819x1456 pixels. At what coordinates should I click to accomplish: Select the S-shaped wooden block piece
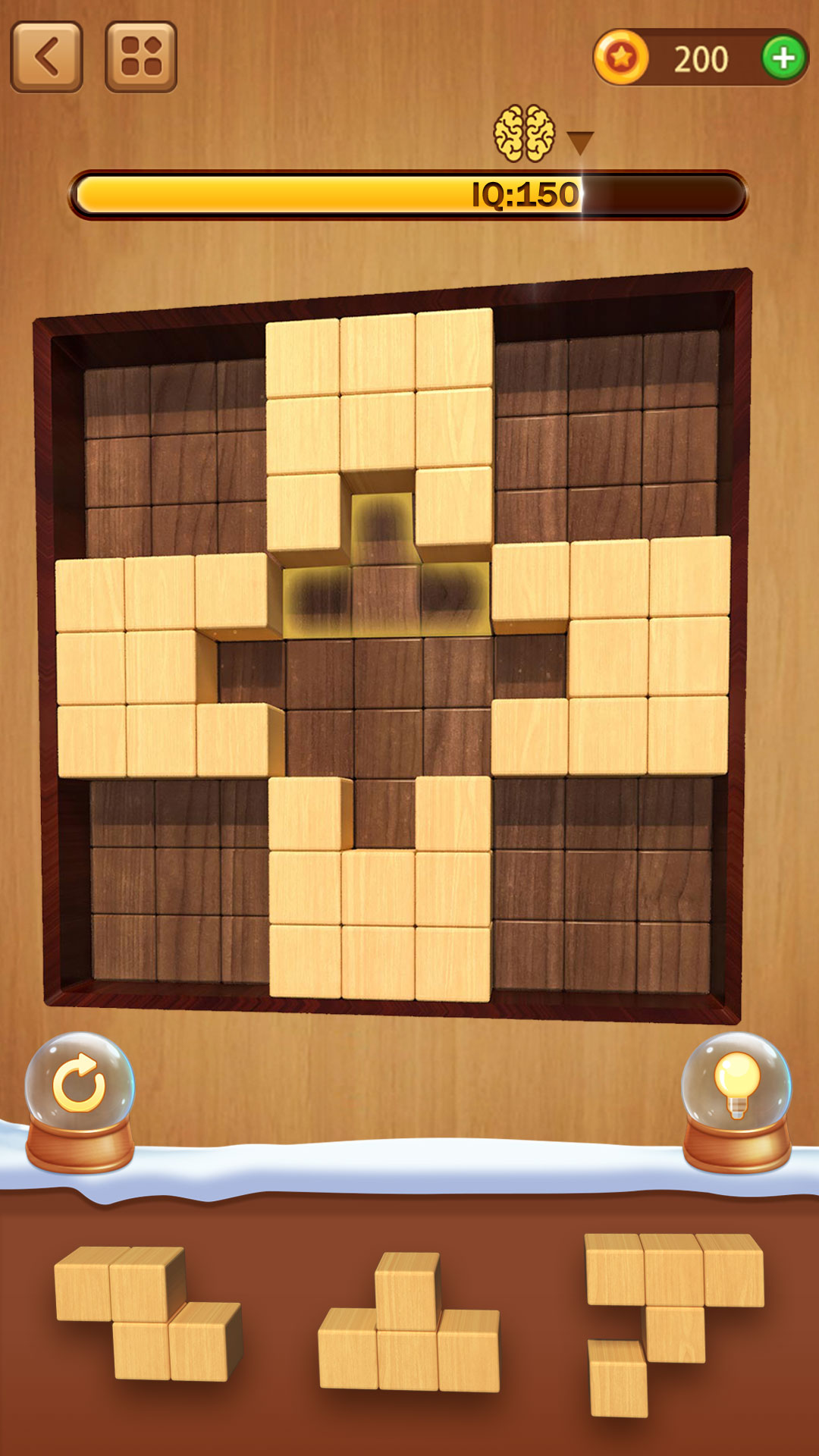[x=149, y=1313]
